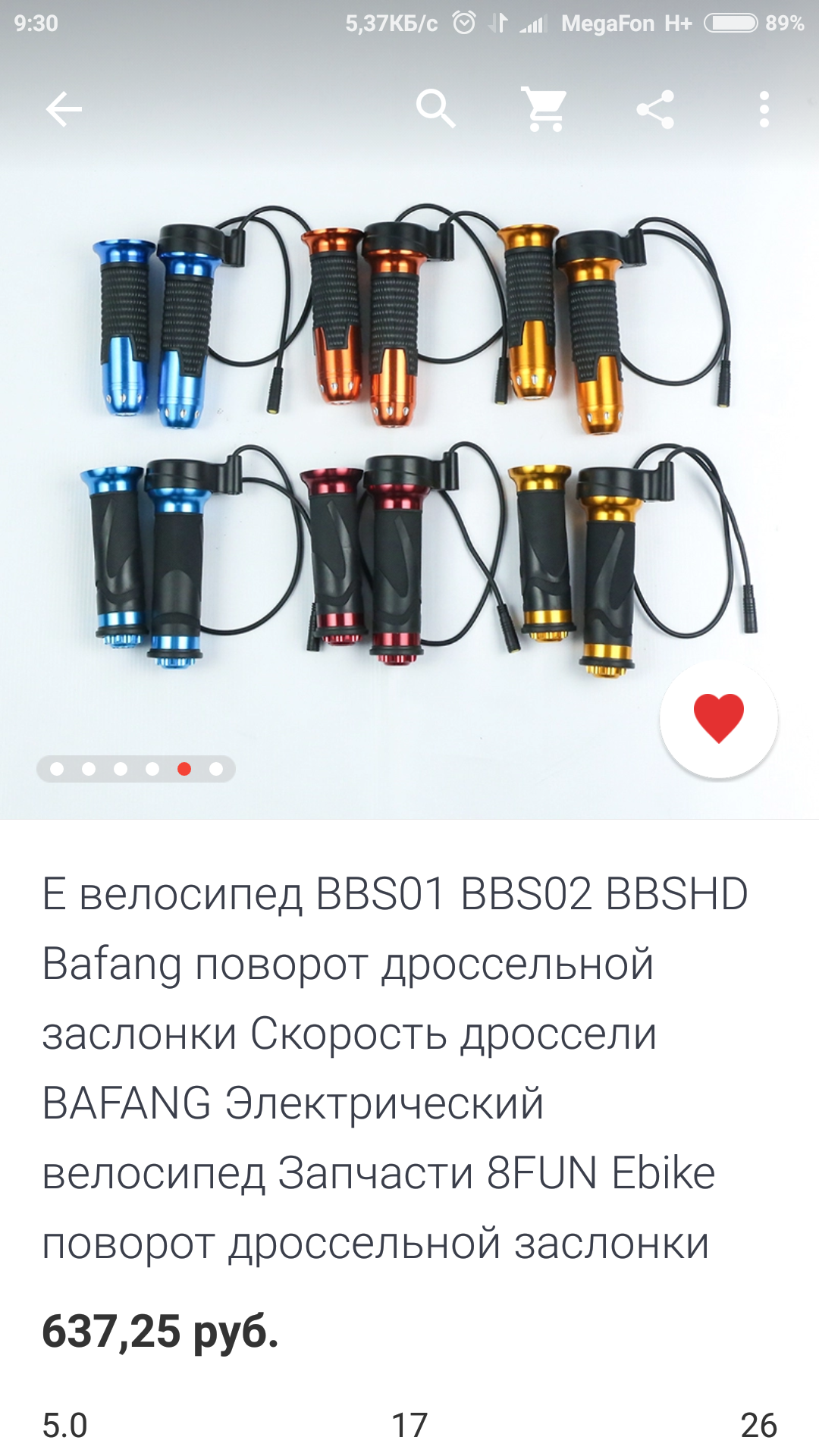Open the shopping cart

tap(544, 109)
